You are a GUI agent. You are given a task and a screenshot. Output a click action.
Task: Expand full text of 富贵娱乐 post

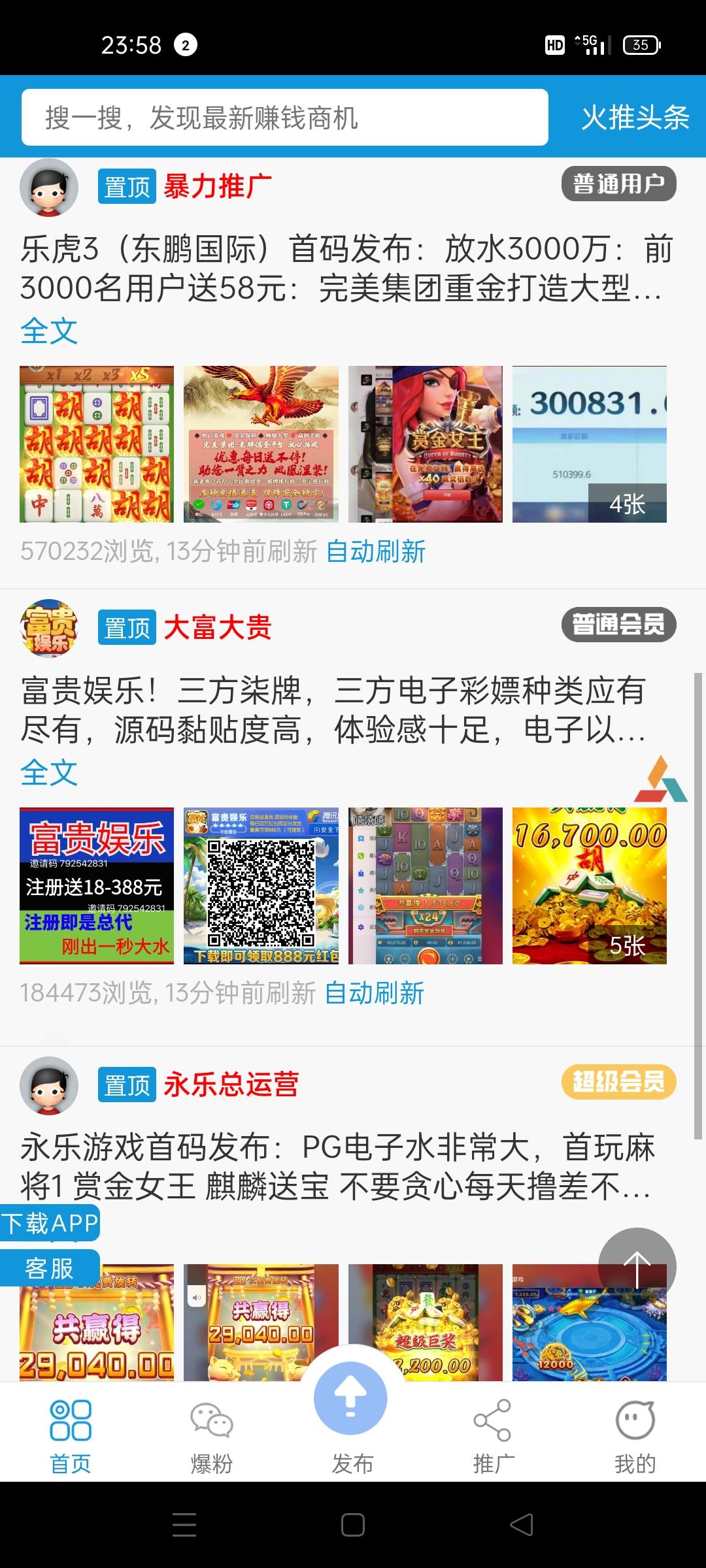coord(49,774)
